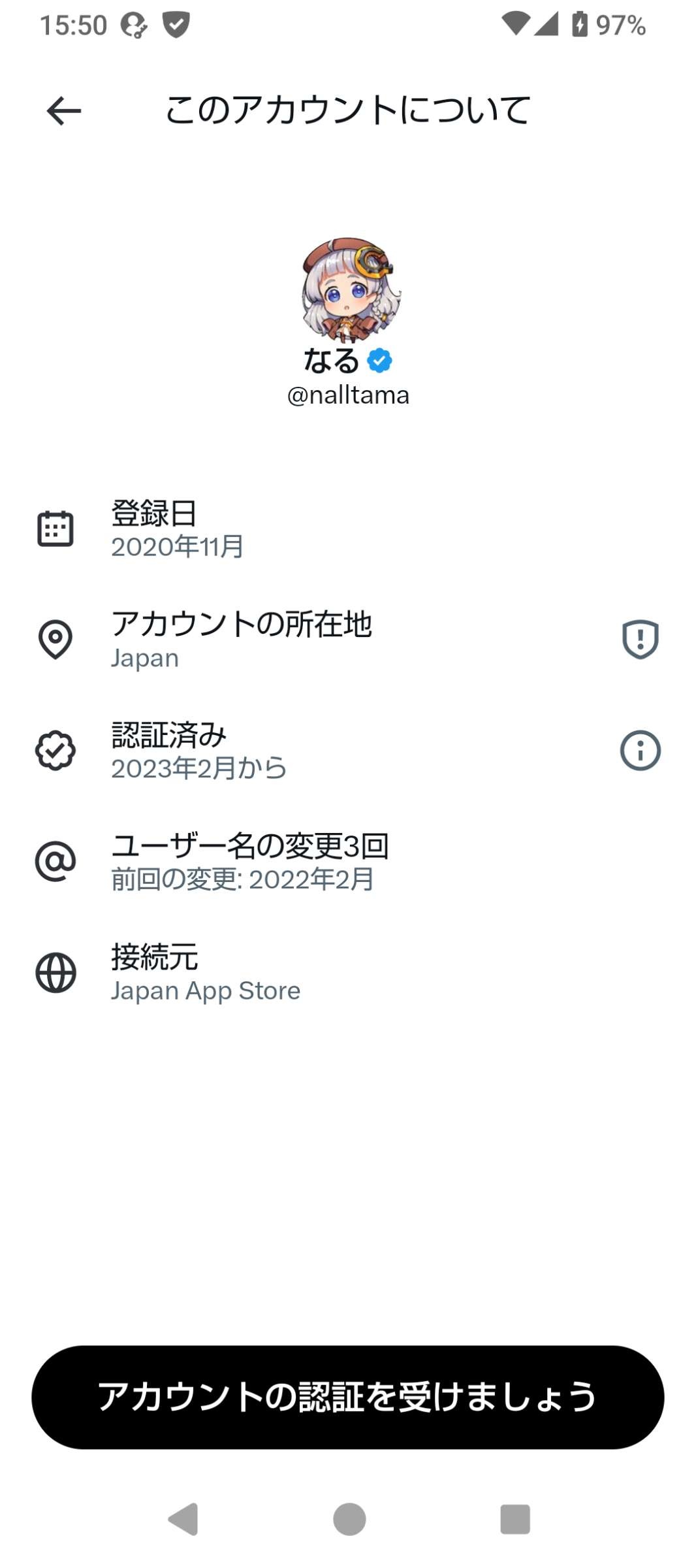Open the shield alert icon beside Japan location
696x1568 pixels.
pos(640,639)
